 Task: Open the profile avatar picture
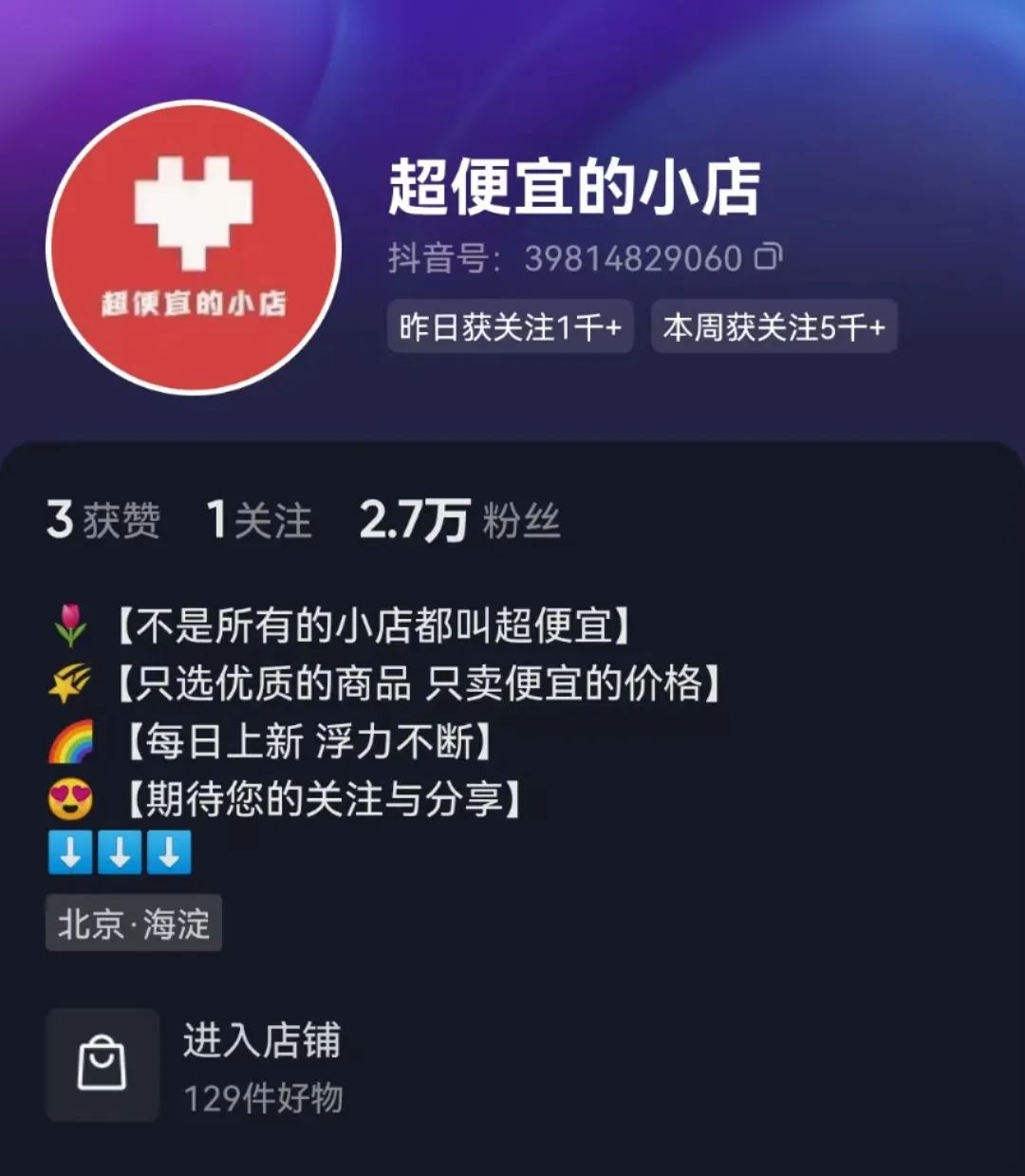pyautogui.click(x=194, y=247)
